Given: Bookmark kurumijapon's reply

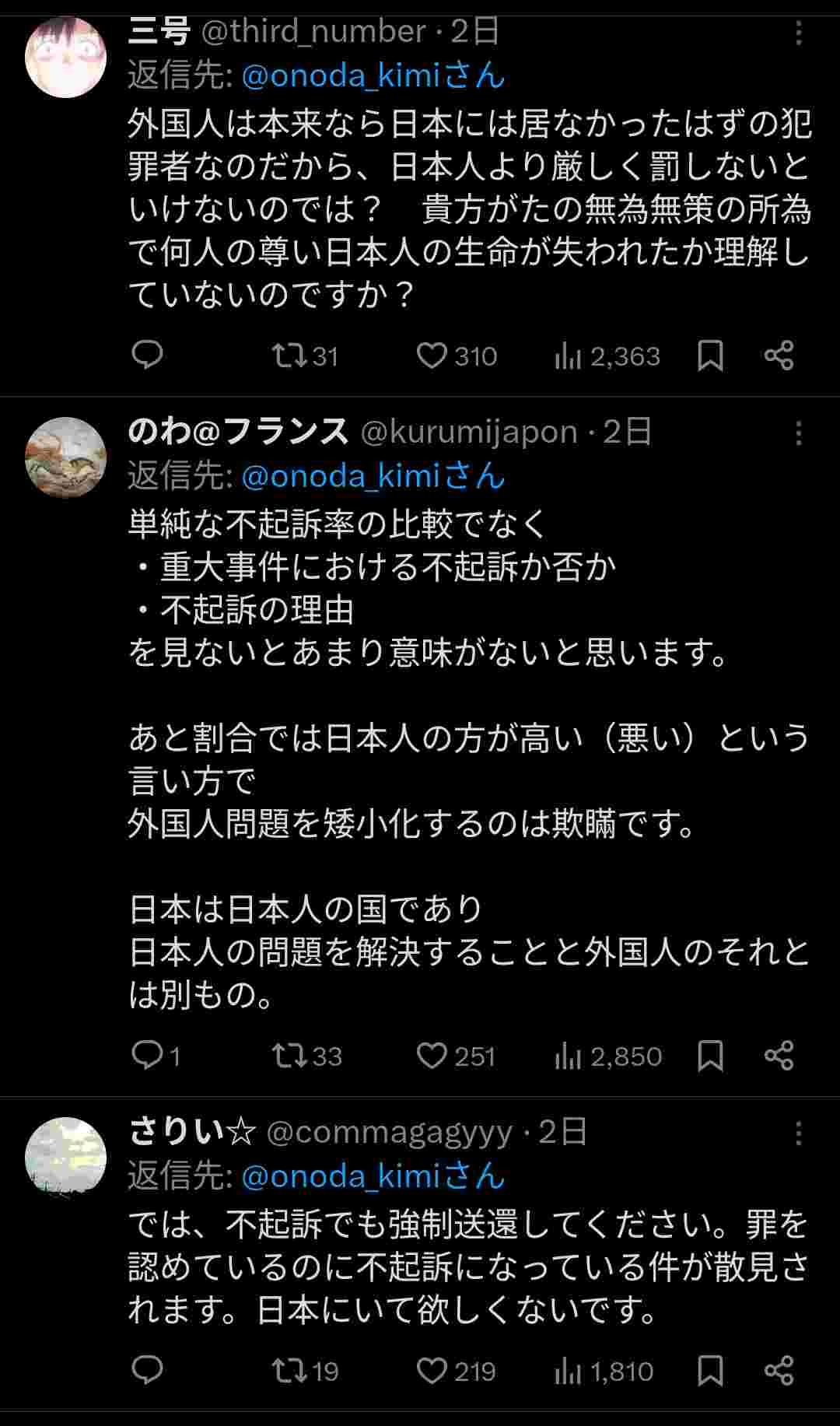Looking at the screenshot, I should point(710,1056).
